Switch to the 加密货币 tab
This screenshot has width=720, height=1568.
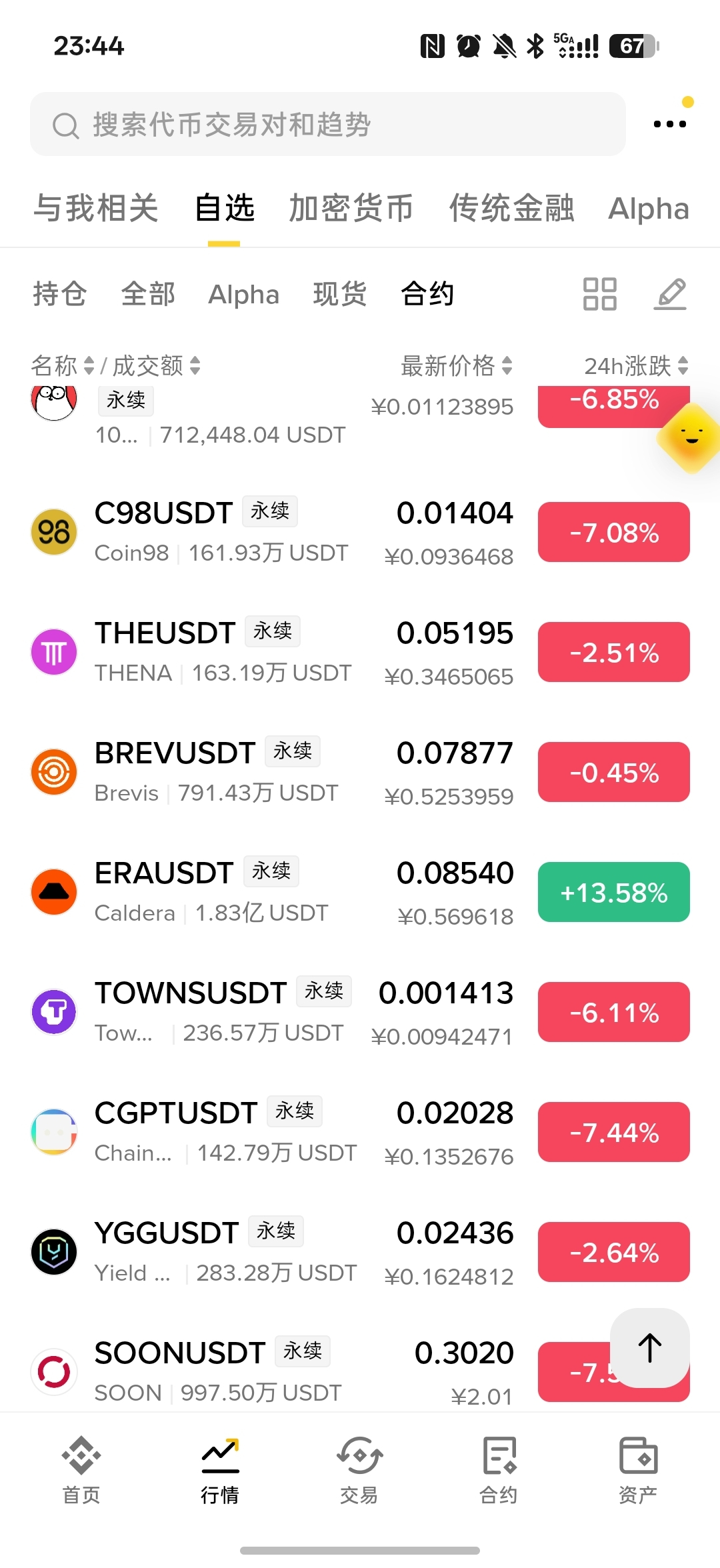tap(351, 208)
